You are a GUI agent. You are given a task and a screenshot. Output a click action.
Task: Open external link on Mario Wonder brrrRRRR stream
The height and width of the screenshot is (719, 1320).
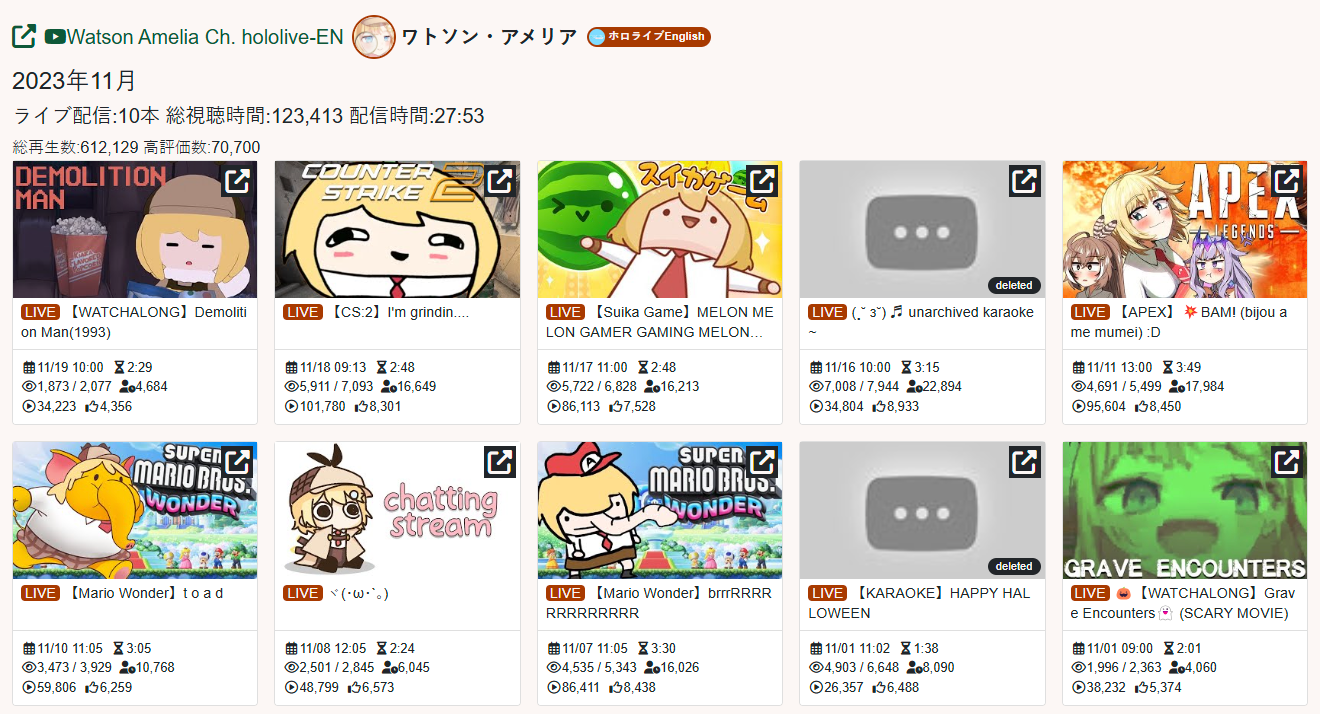point(762,462)
